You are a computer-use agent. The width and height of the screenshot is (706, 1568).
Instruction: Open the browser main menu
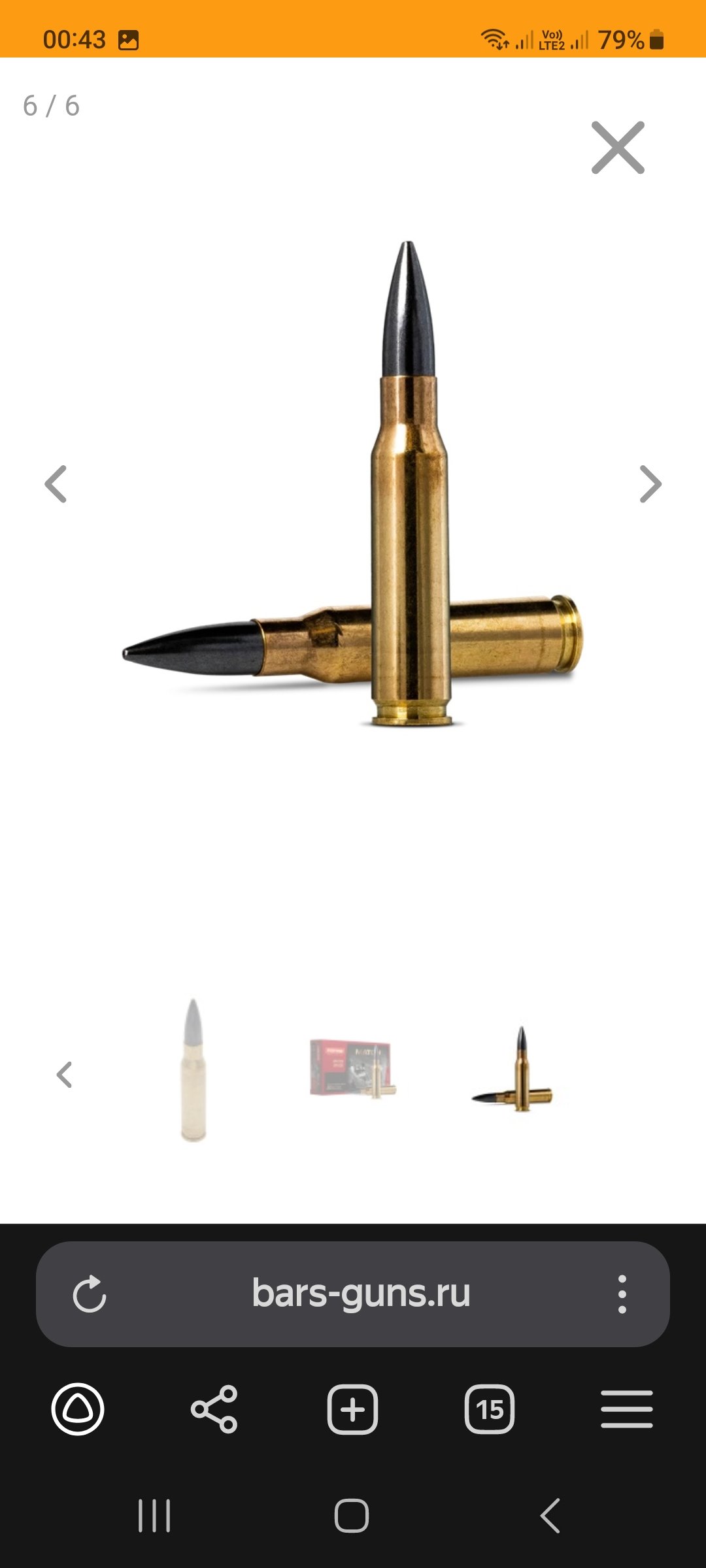(x=626, y=1409)
